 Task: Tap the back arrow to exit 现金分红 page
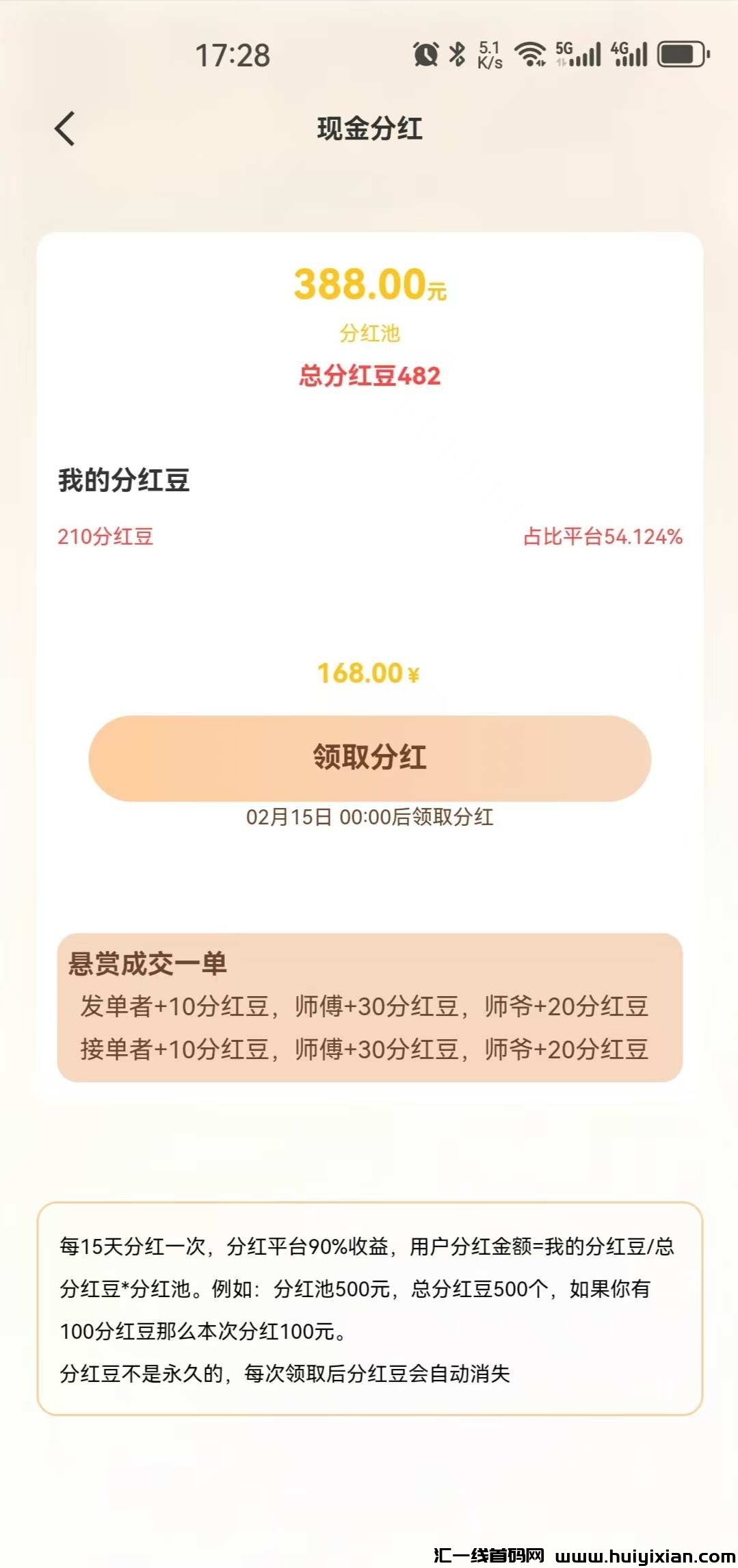(65, 128)
